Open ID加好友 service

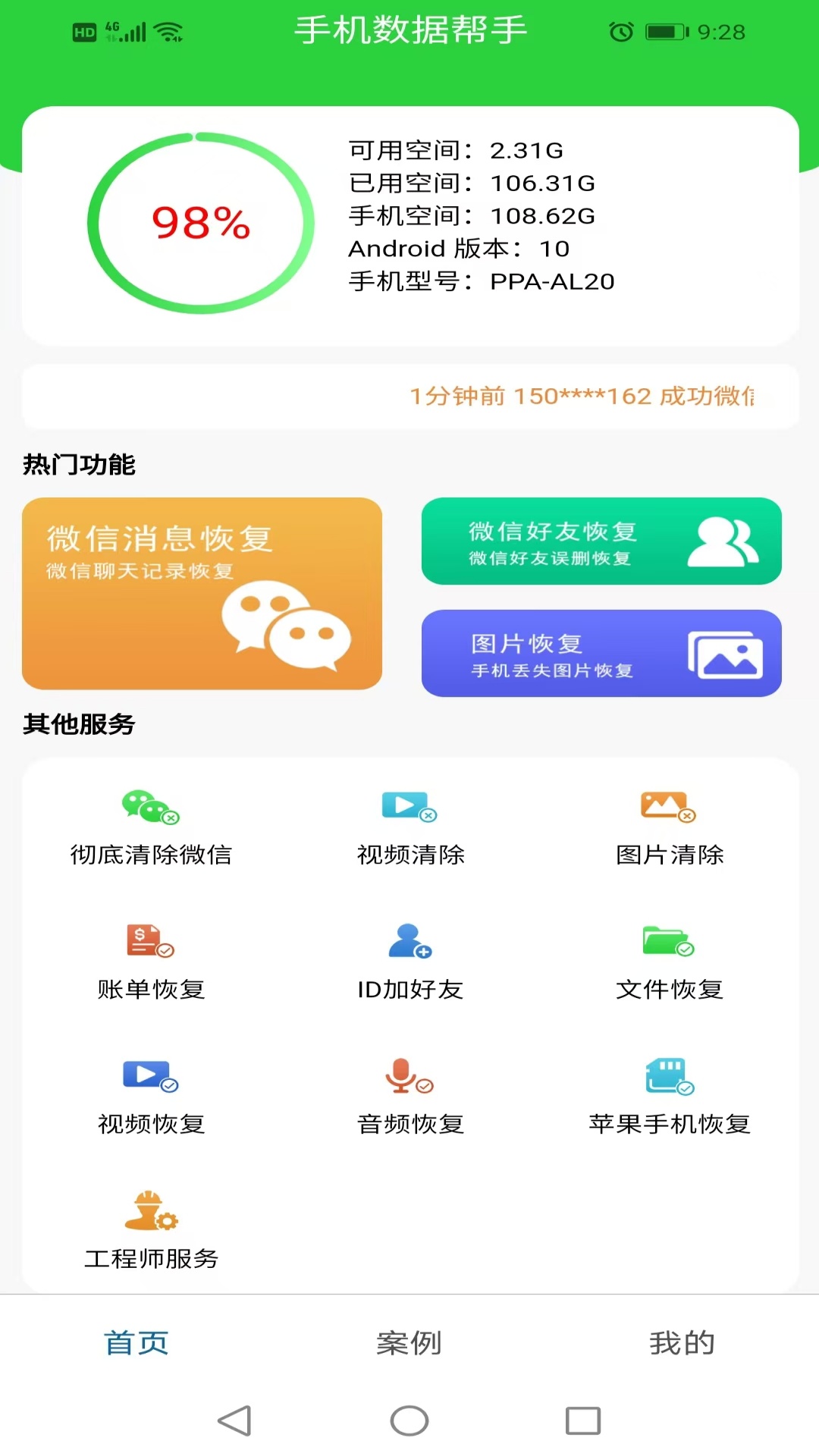[410, 962]
